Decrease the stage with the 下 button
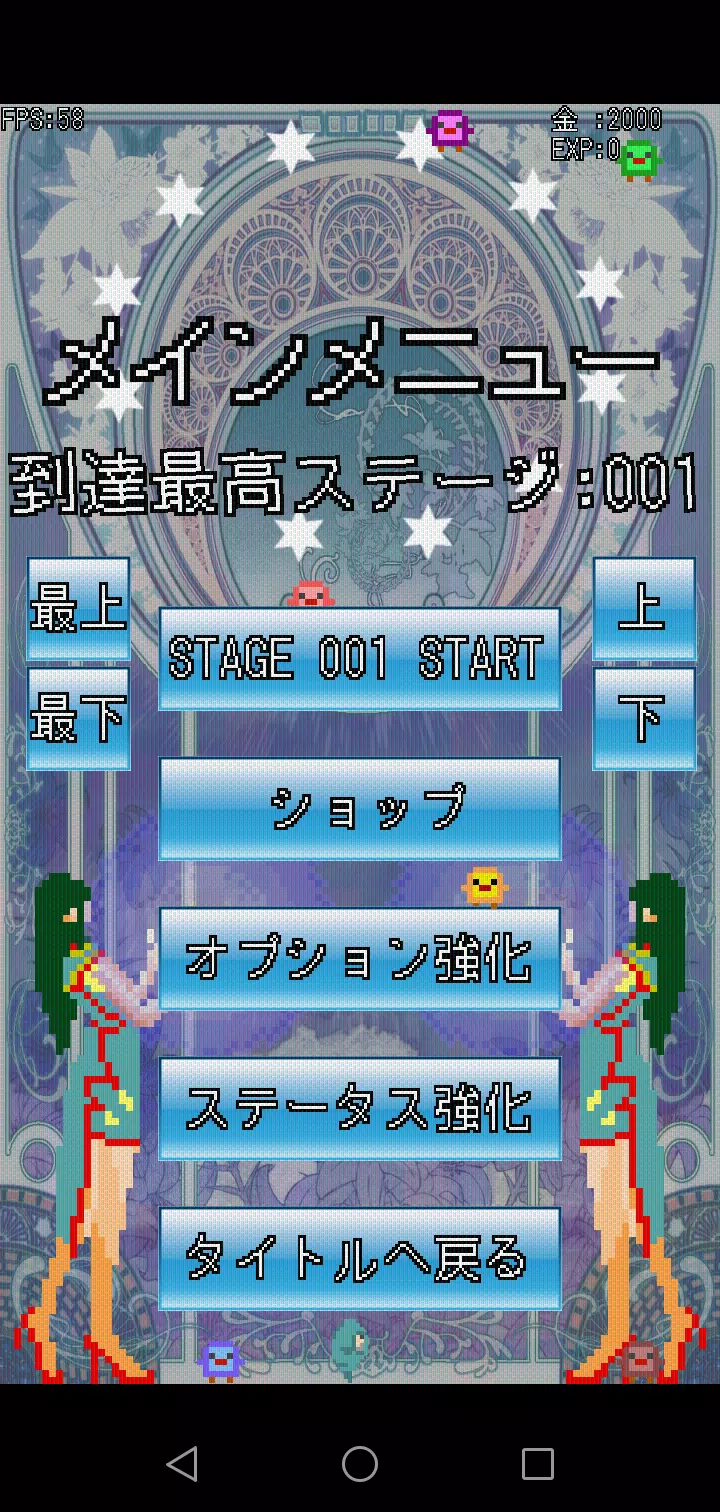This screenshot has height=1512, width=720. (643, 718)
